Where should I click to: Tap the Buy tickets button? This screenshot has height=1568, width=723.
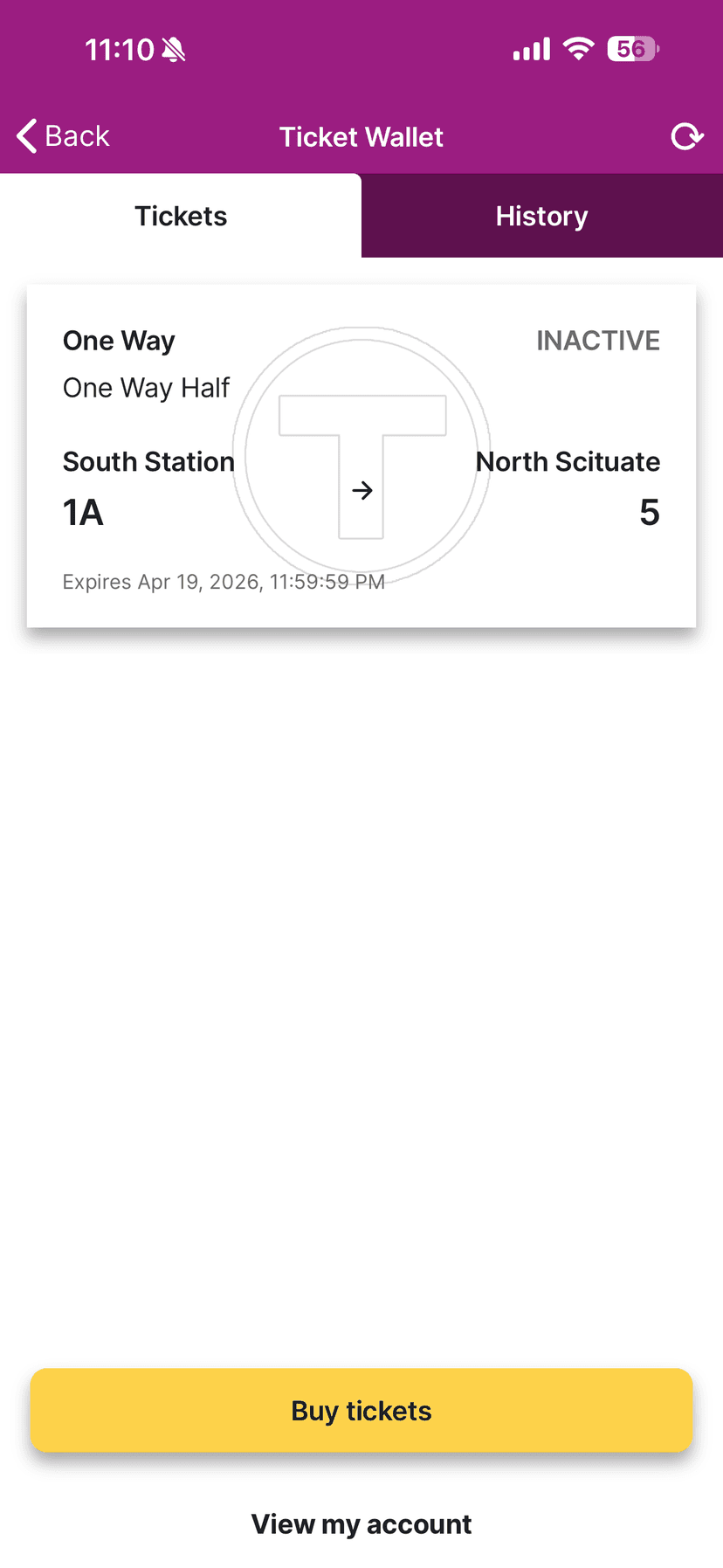[x=361, y=1410]
